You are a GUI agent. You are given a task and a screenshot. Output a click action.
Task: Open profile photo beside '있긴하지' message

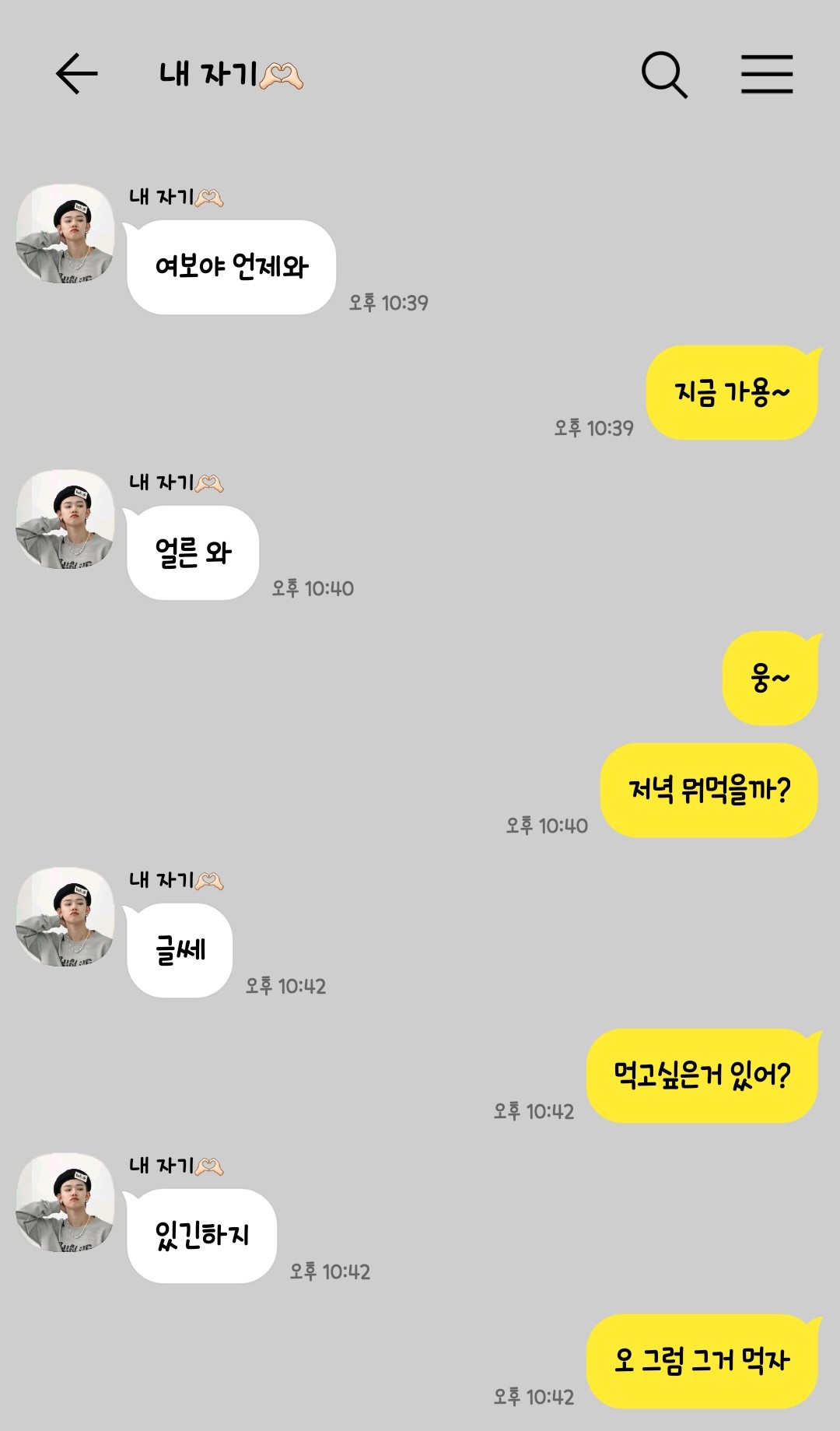65,1202
